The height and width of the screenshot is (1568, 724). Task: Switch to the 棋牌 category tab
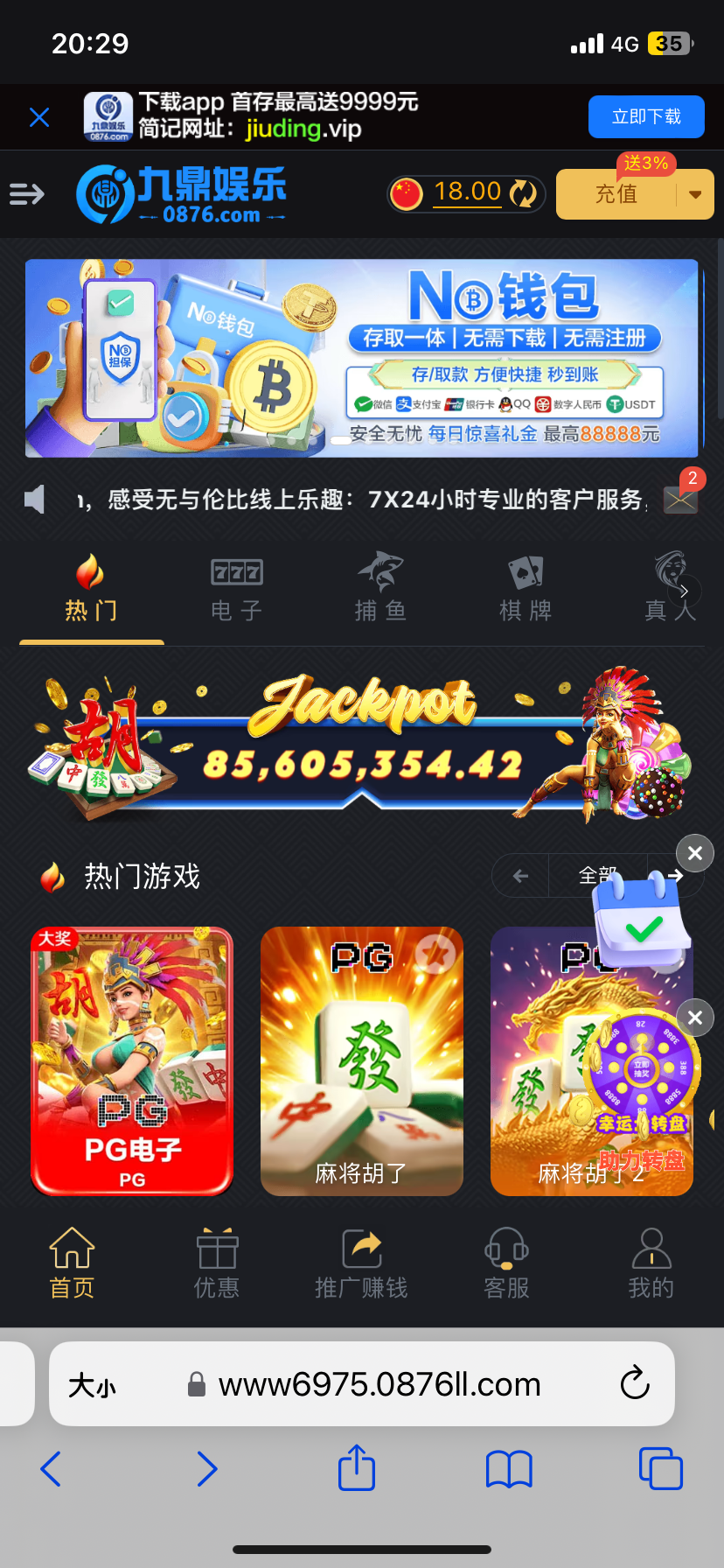[x=525, y=588]
